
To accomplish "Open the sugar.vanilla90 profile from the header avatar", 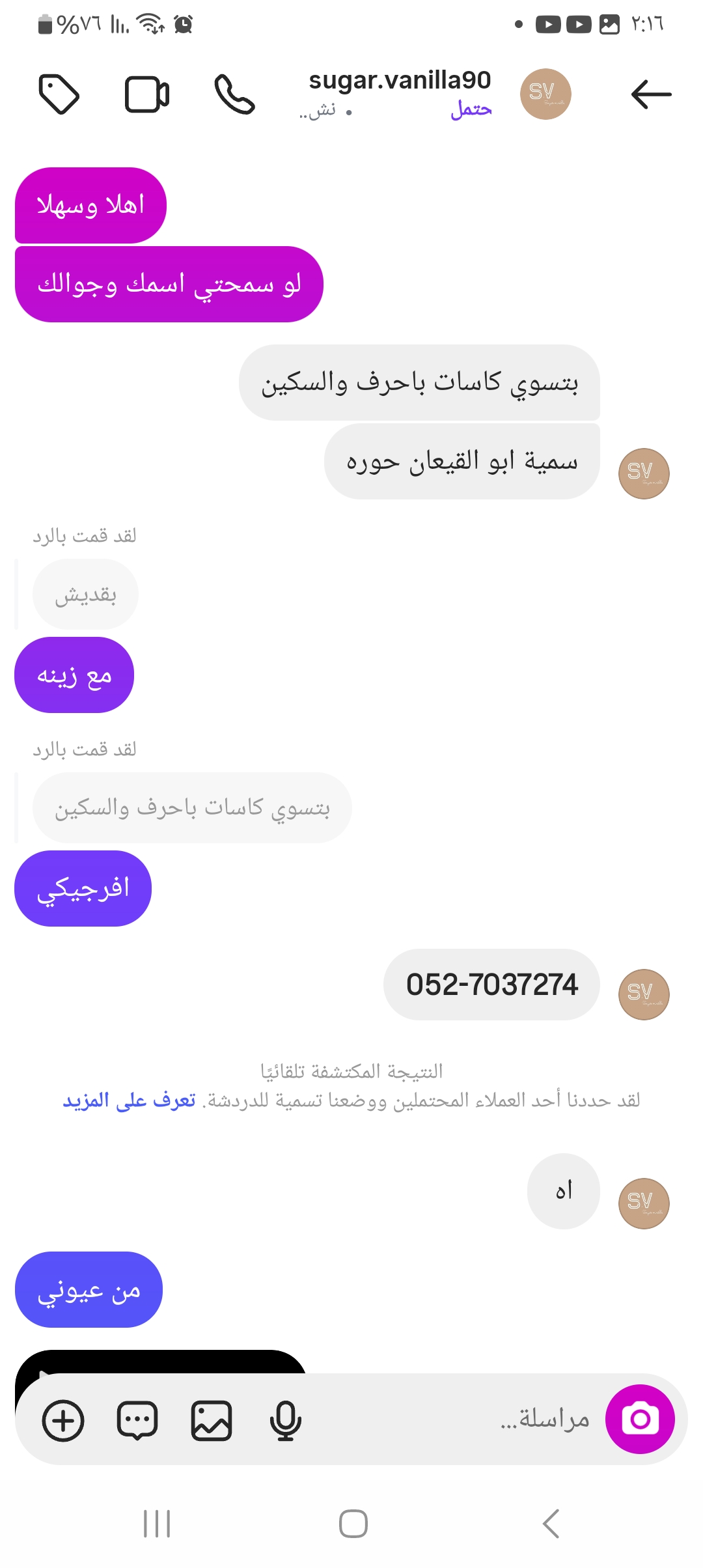I will [x=545, y=94].
